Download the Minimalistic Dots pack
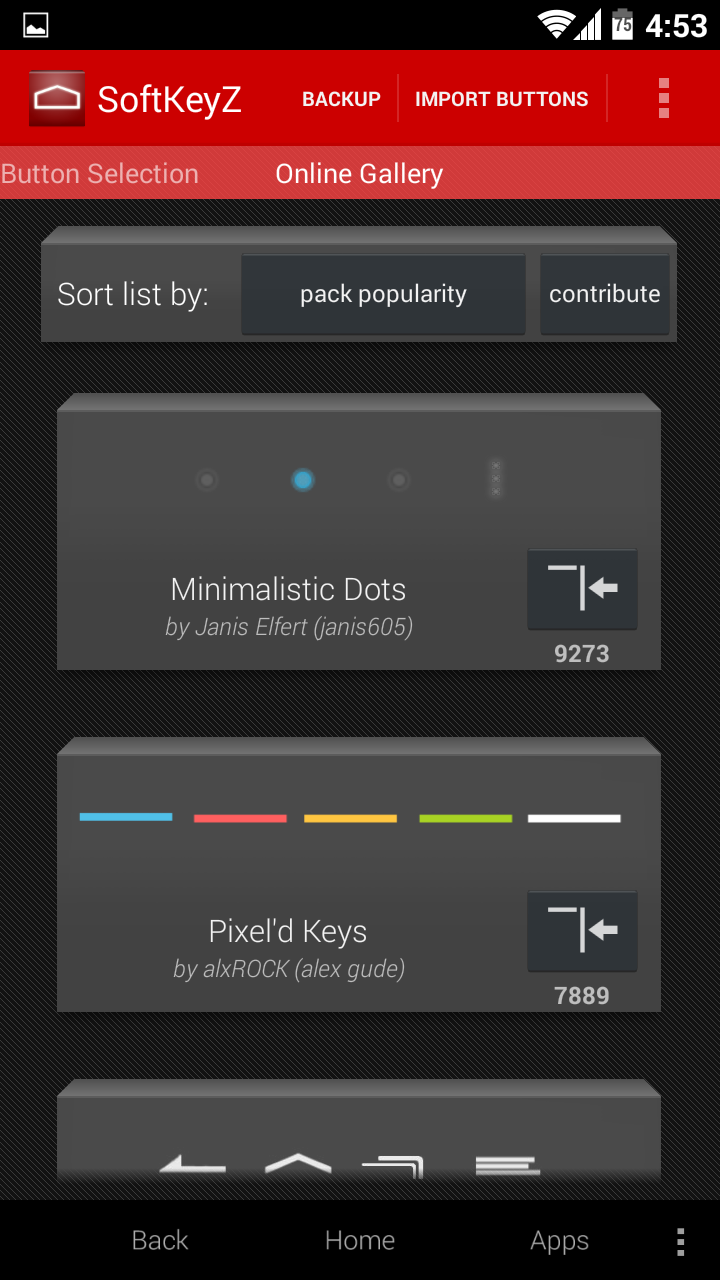The image size is (720, 1280). [582, 589]
